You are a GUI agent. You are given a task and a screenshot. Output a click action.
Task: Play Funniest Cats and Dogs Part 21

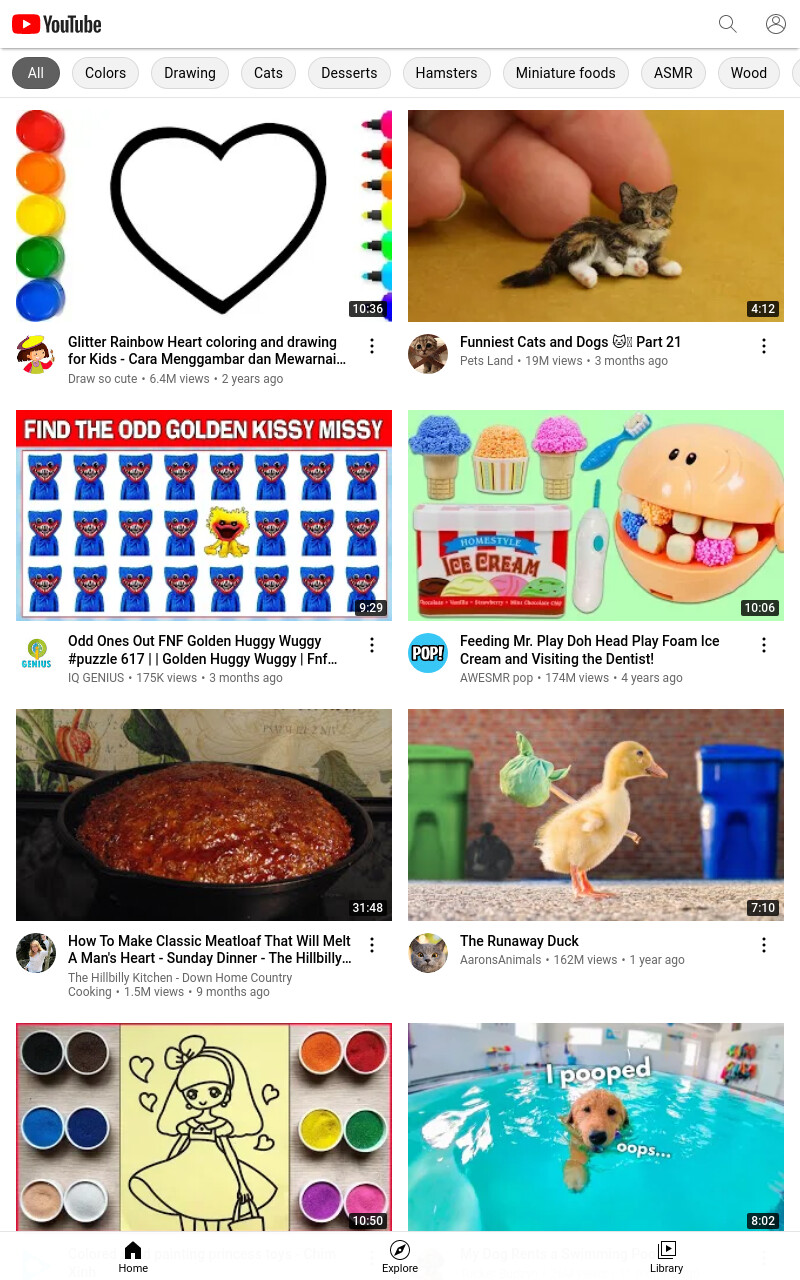596,216
